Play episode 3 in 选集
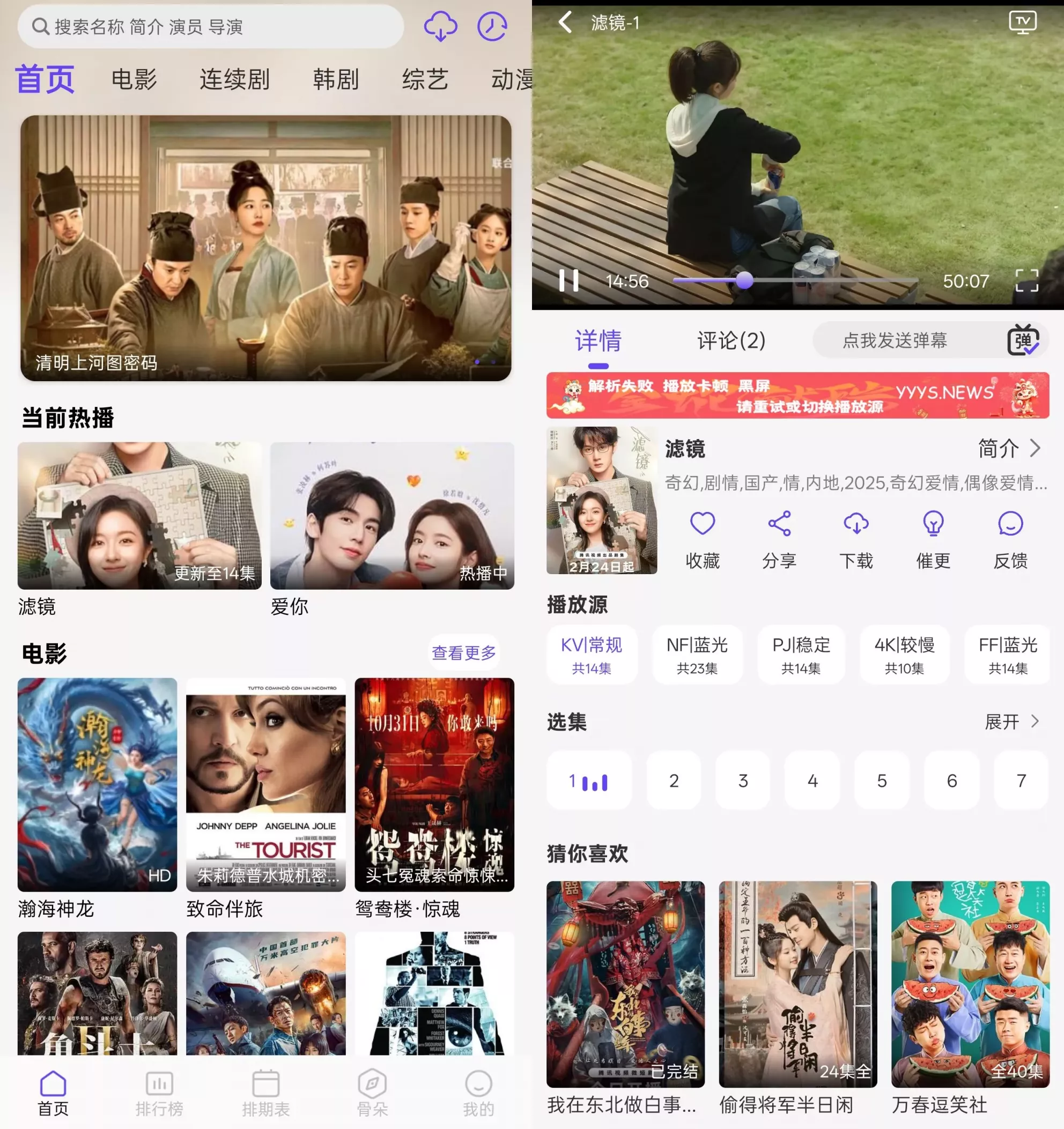 tap(742, 781)
